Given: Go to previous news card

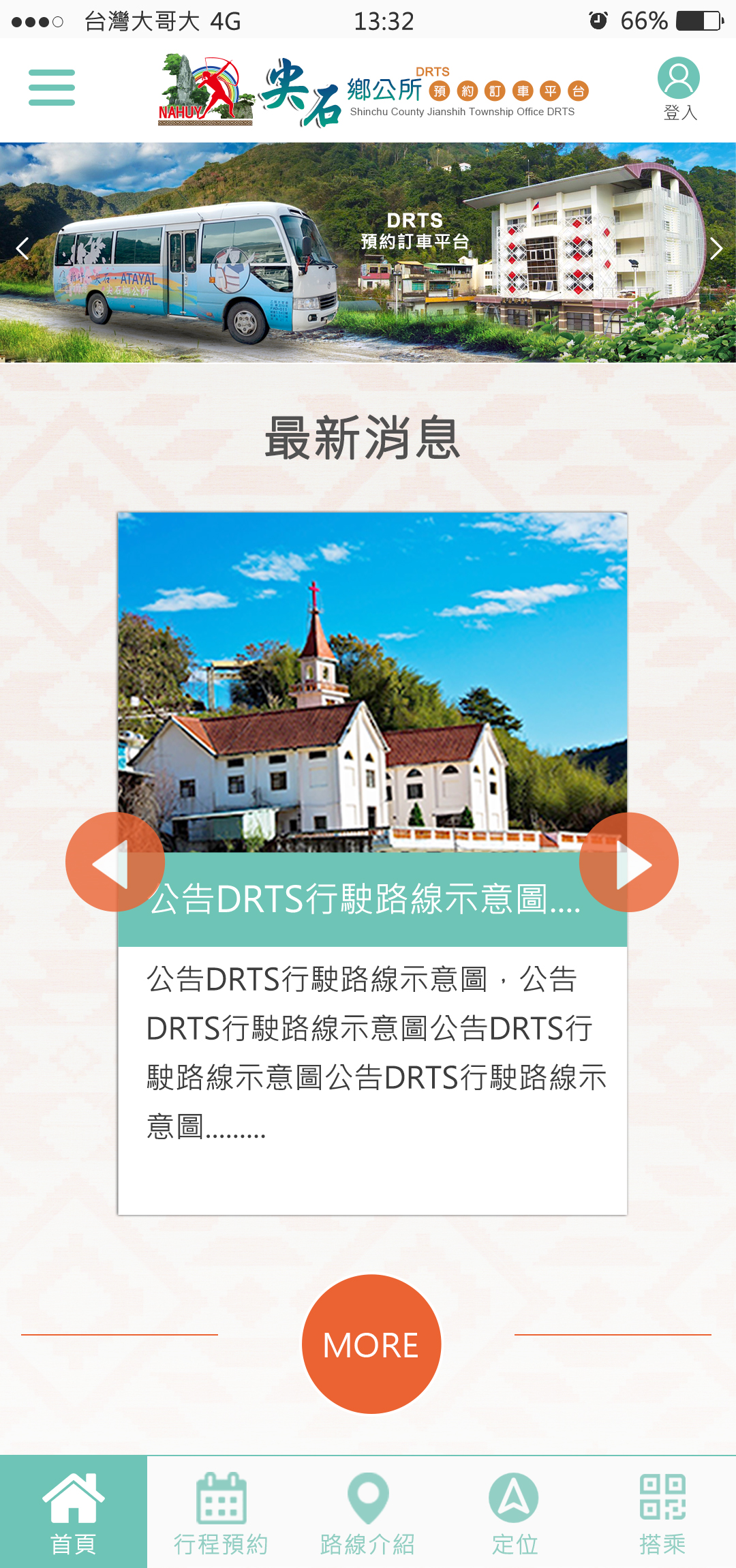Looking at the screenshot, I should 114,862.
